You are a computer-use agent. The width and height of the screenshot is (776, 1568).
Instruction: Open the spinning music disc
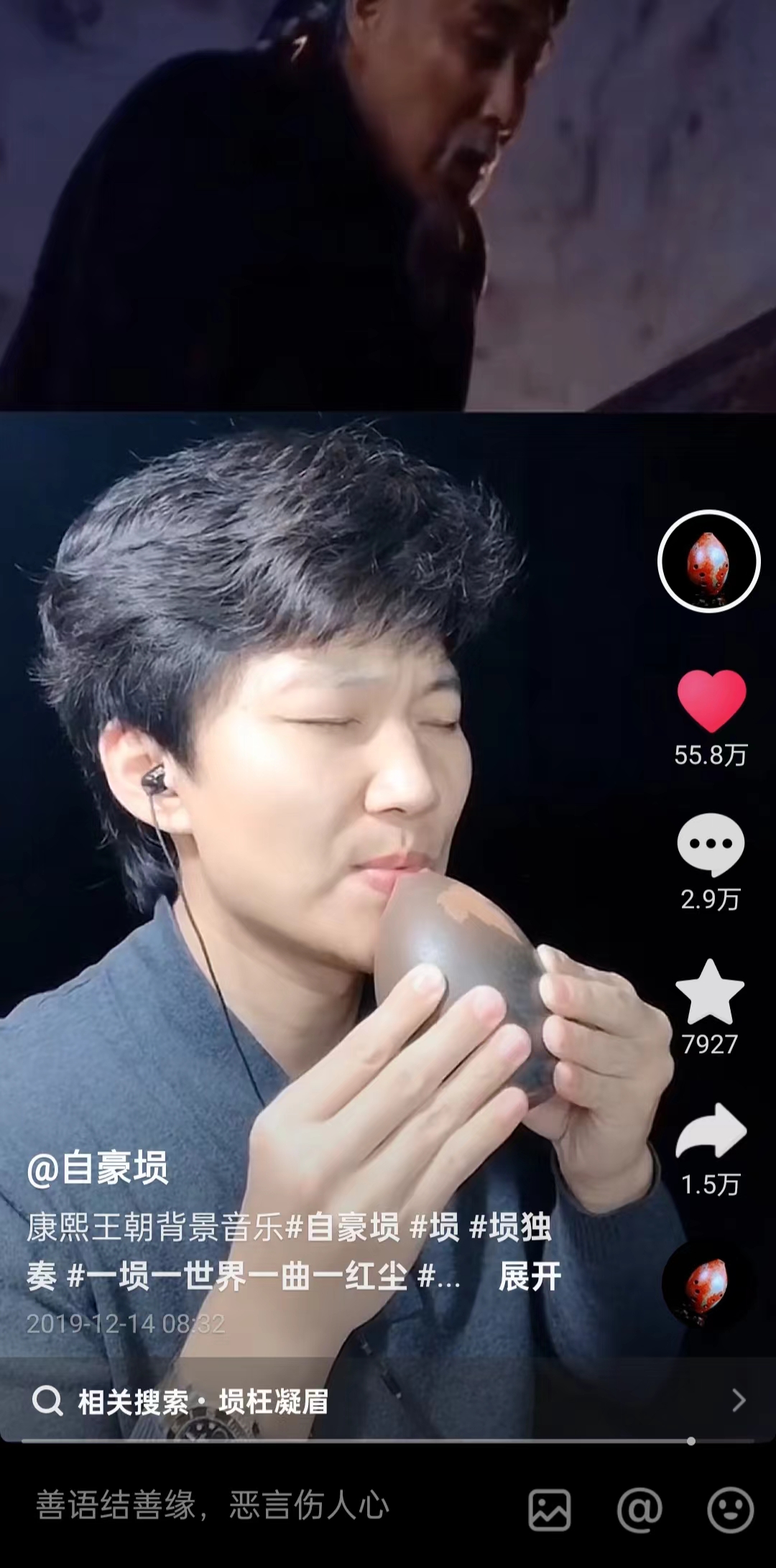(x=708, y=1286)
